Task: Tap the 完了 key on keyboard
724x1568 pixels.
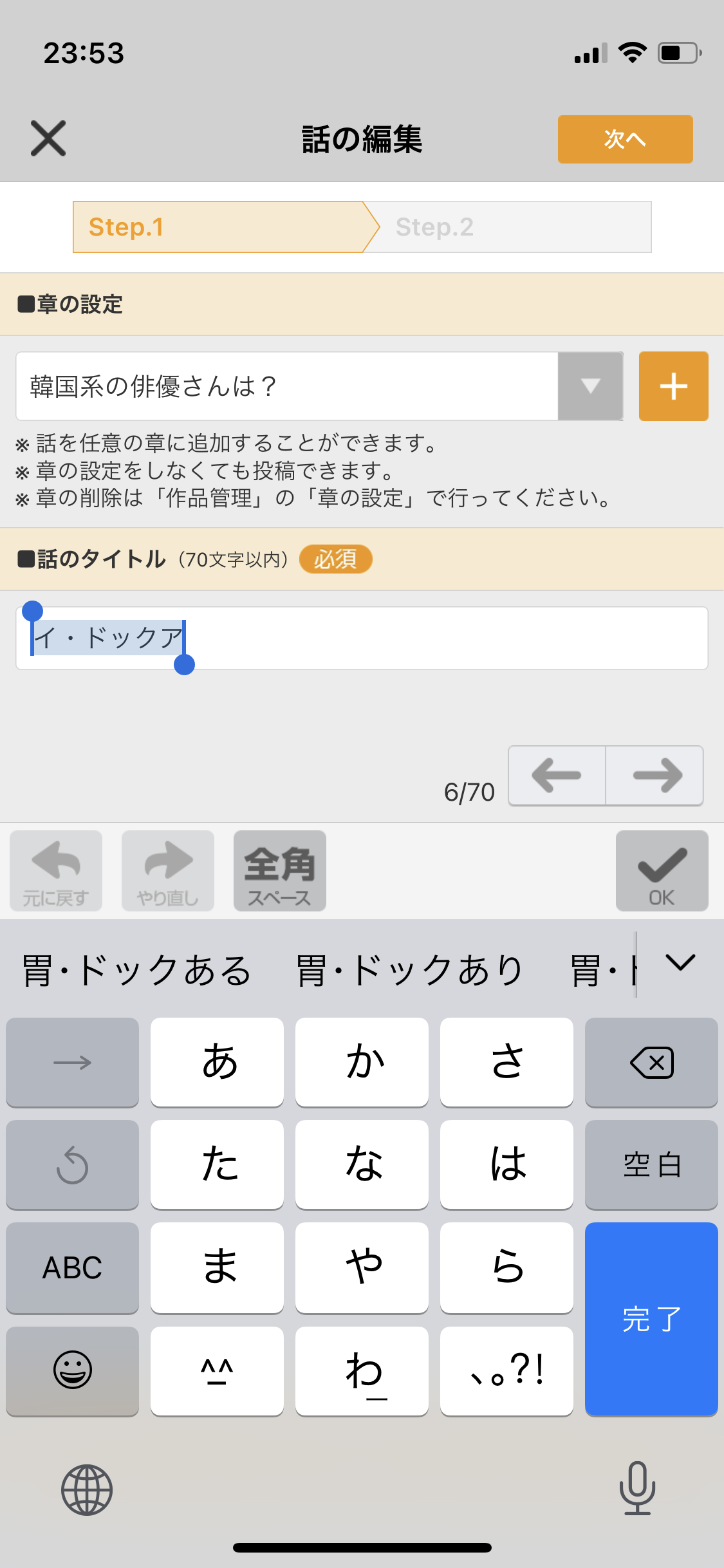Action: click(651, 1319)
